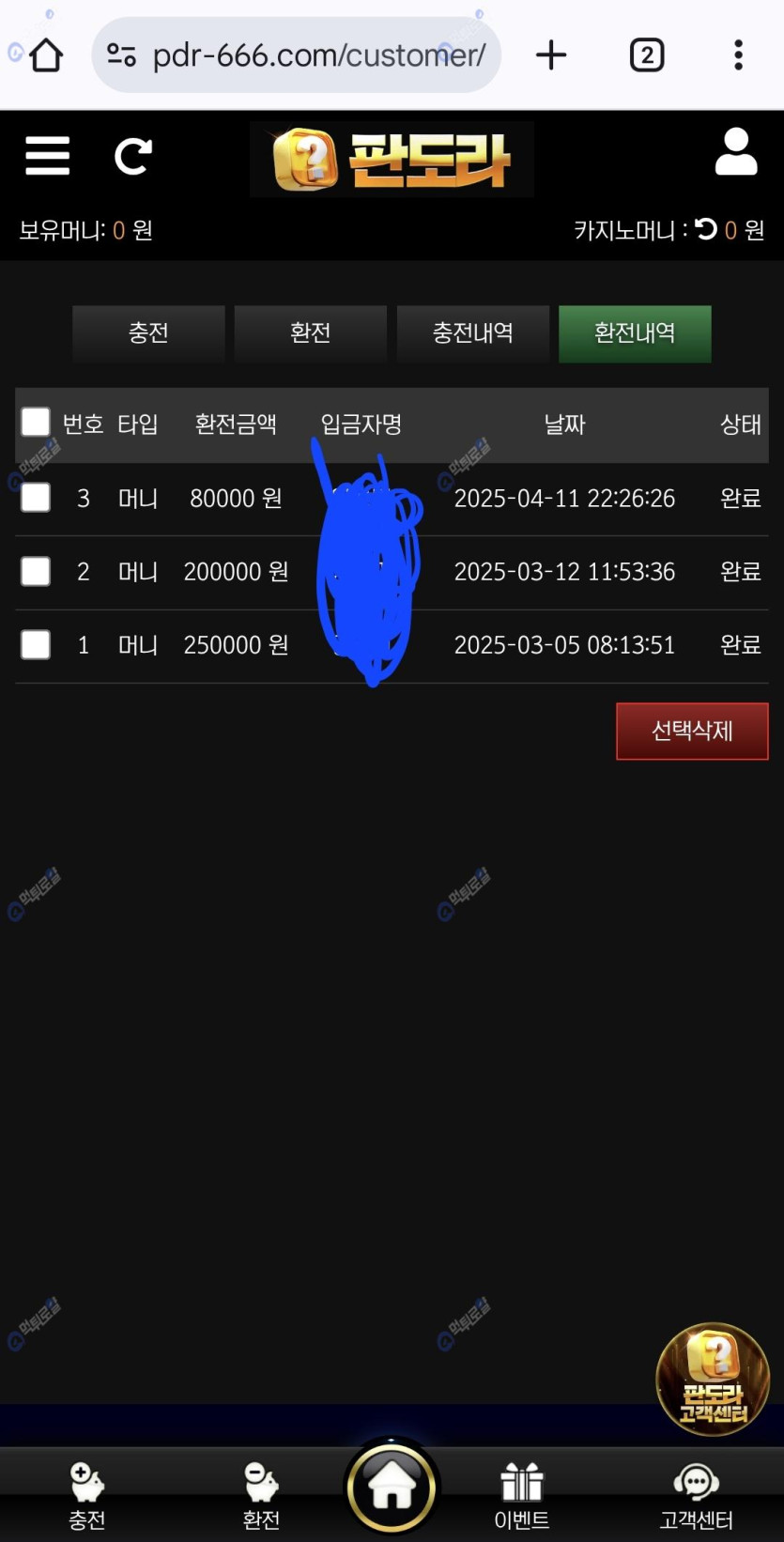The width and height of the screenshot is (784, 1542).
Task: Open the browser's tab switcher
Action: point(646,55)
